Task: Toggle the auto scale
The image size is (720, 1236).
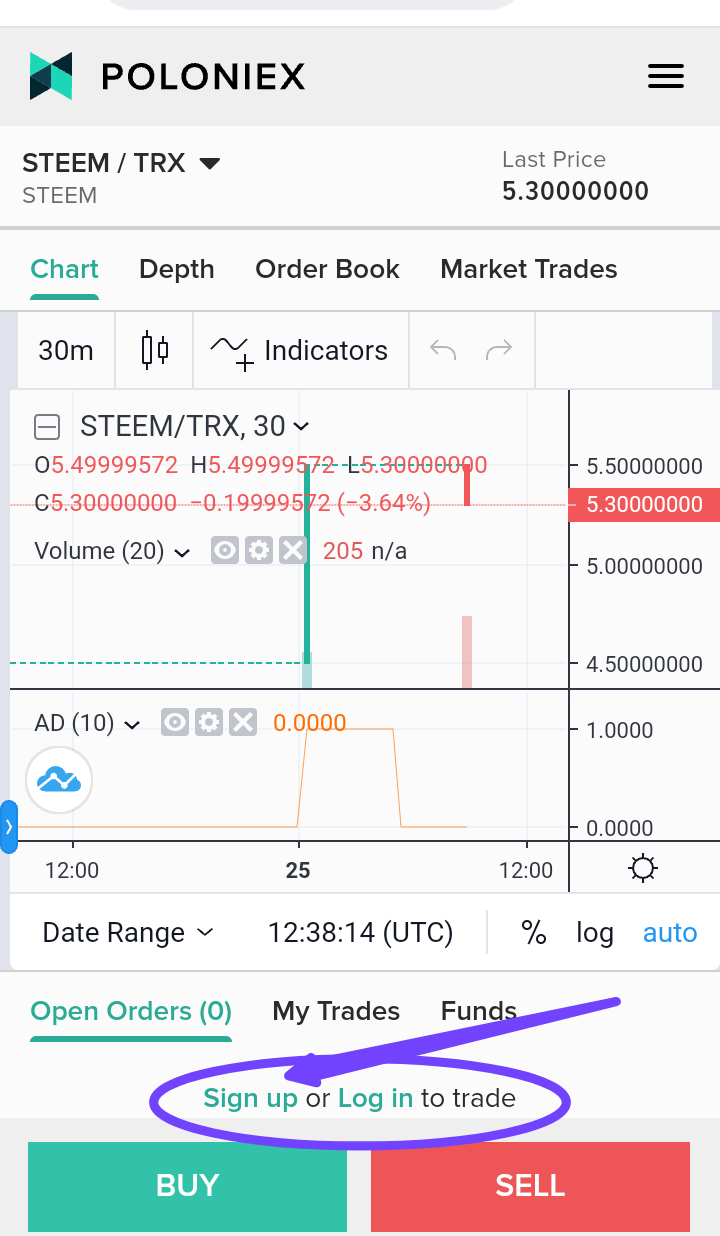Action: [x=670, y=933]
